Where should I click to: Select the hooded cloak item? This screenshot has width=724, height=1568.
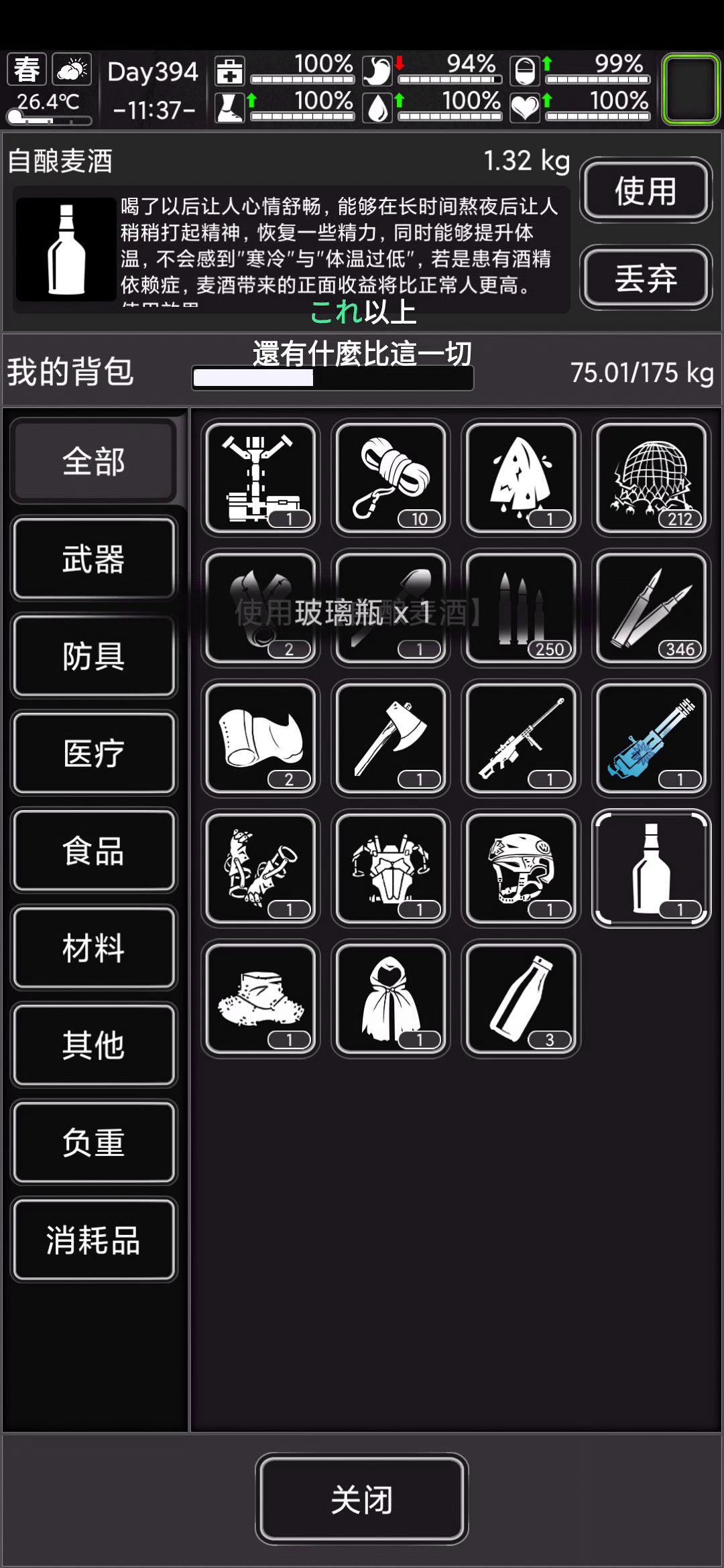pyautogui.click(x=391, y=998)
